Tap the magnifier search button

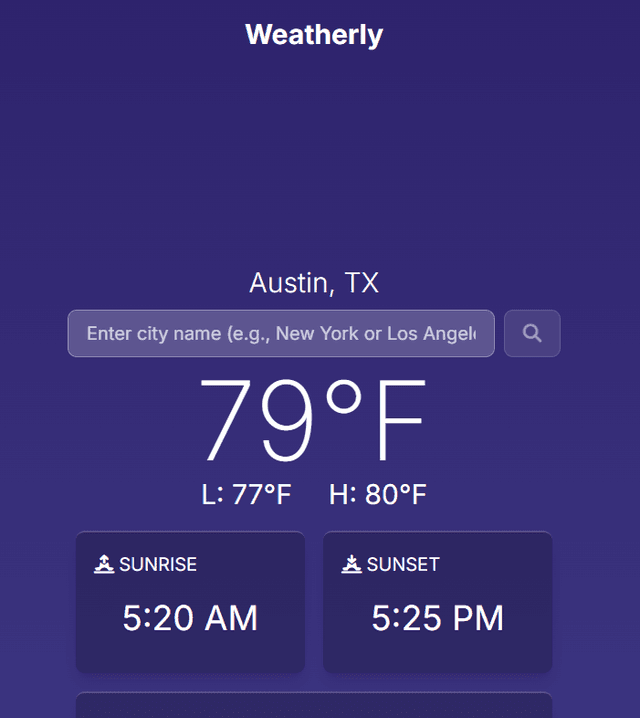pos(532,334)
